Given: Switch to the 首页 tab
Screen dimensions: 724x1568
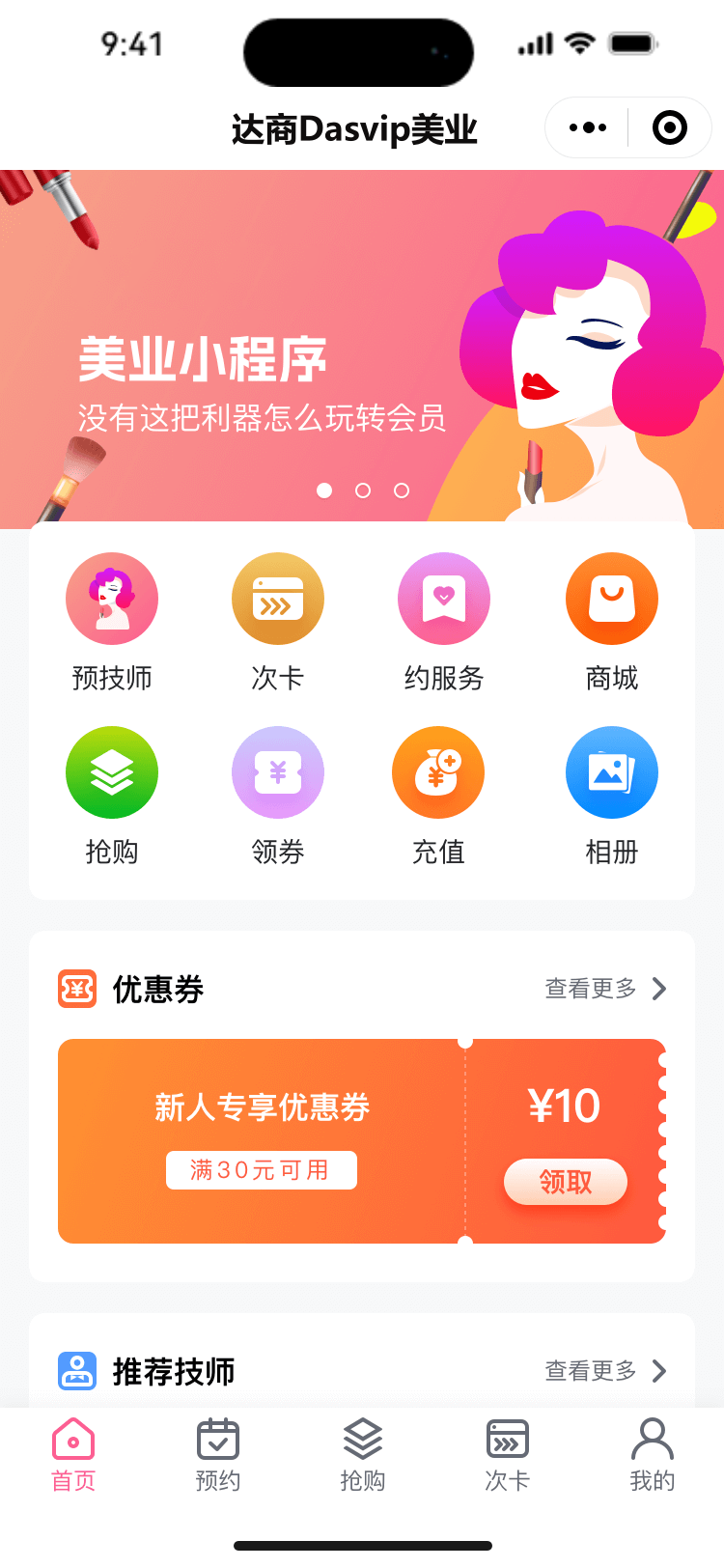Looking at the screenshot, I should click(x=73, y=1455).
